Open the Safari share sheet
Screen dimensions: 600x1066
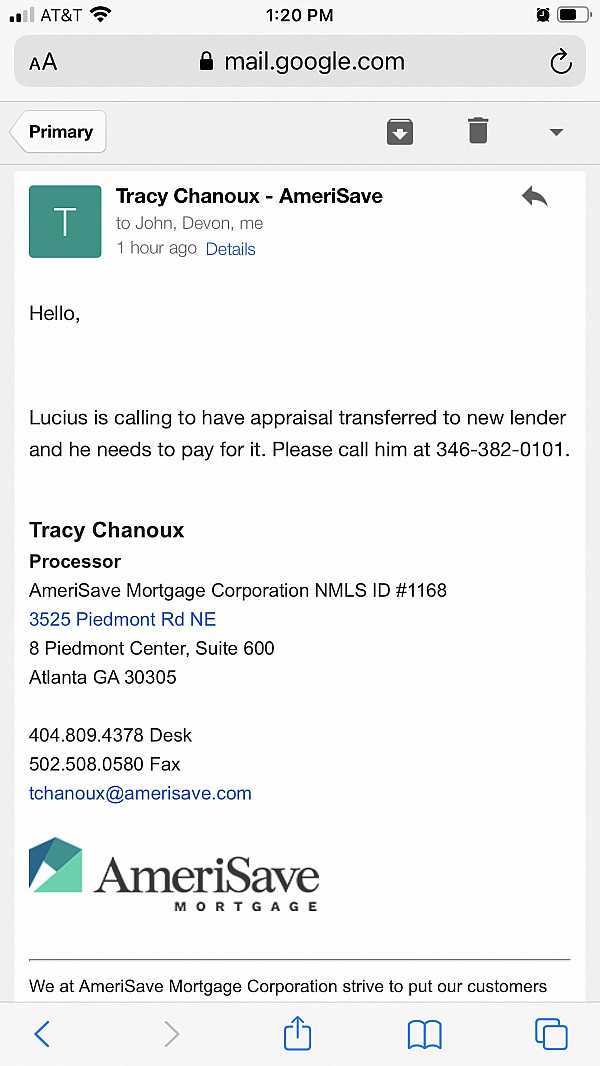pos(298,1033)
